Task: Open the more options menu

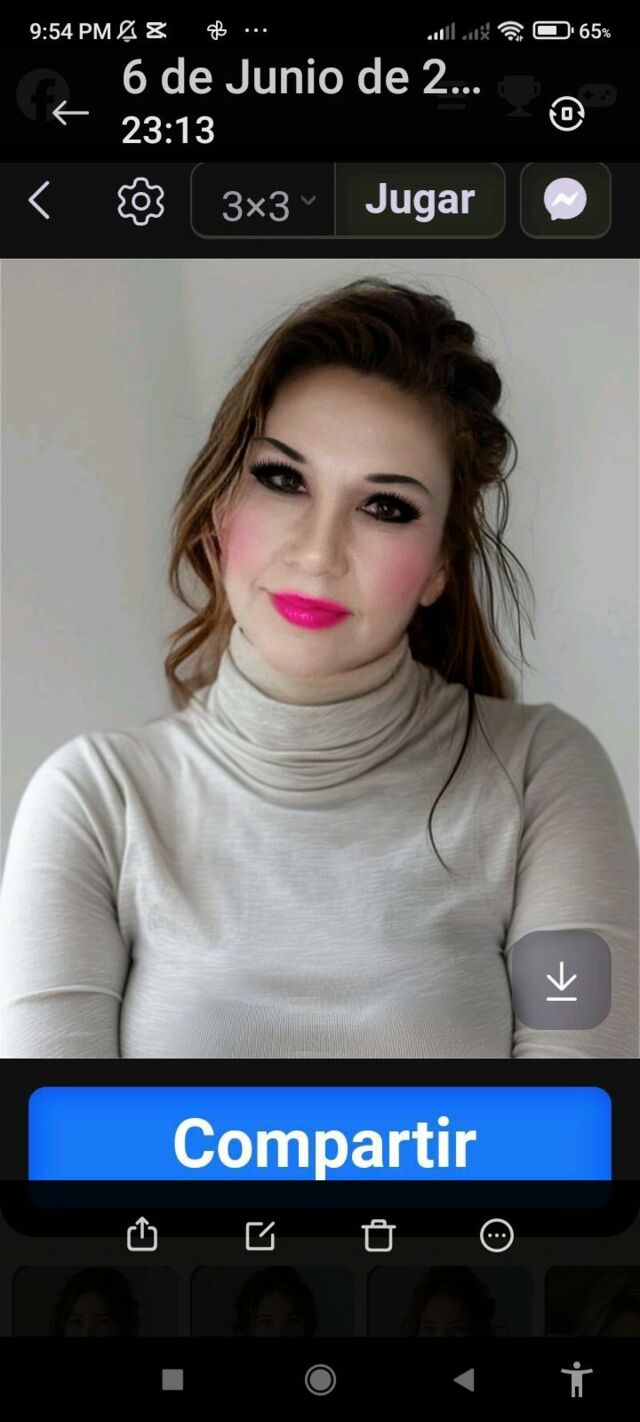Action: click(x=497, y=1235)
